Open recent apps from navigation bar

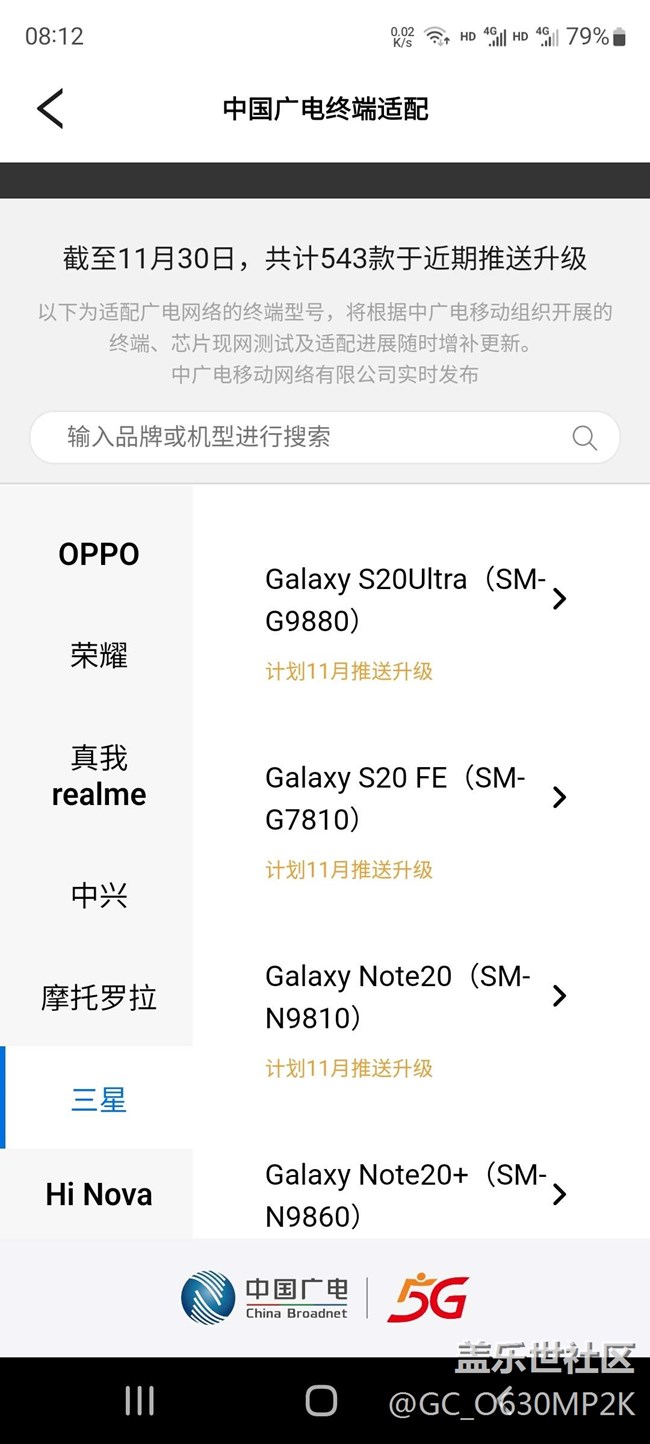pyautogui.click(x=139, y=1401)
